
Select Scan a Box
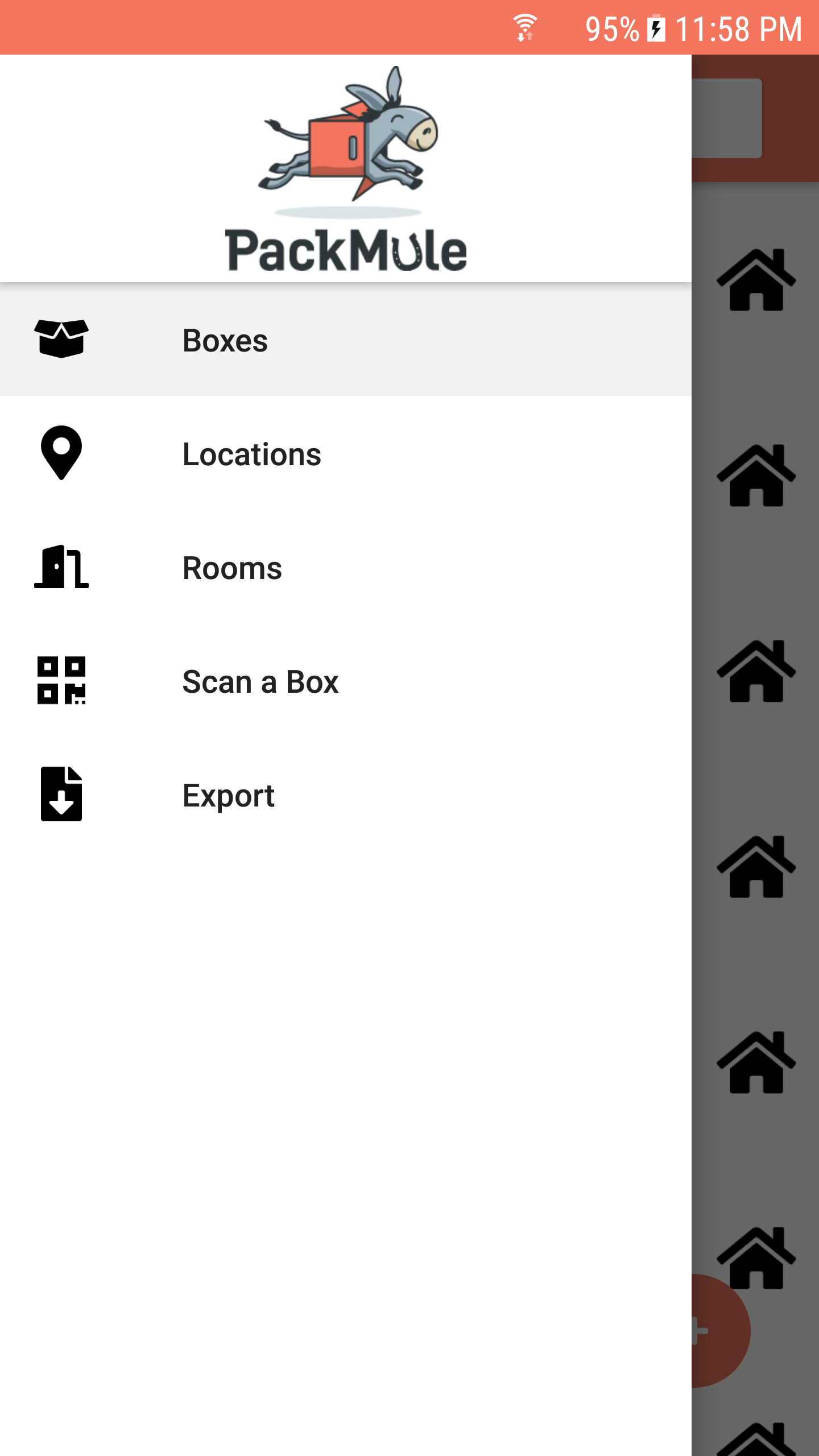(x=260, y=681)
